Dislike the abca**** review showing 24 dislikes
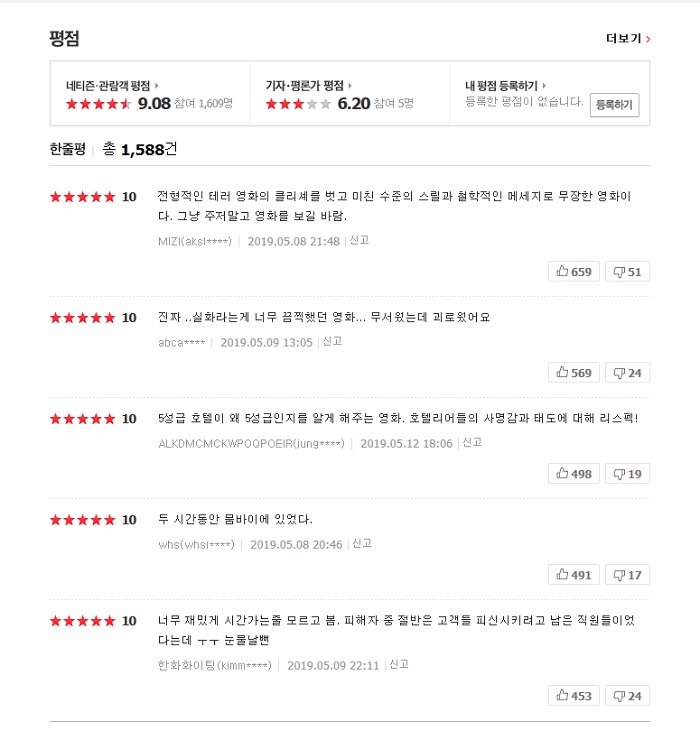Image resolution: width=700 pixels, height=749 pixels. tap(628, 372)
